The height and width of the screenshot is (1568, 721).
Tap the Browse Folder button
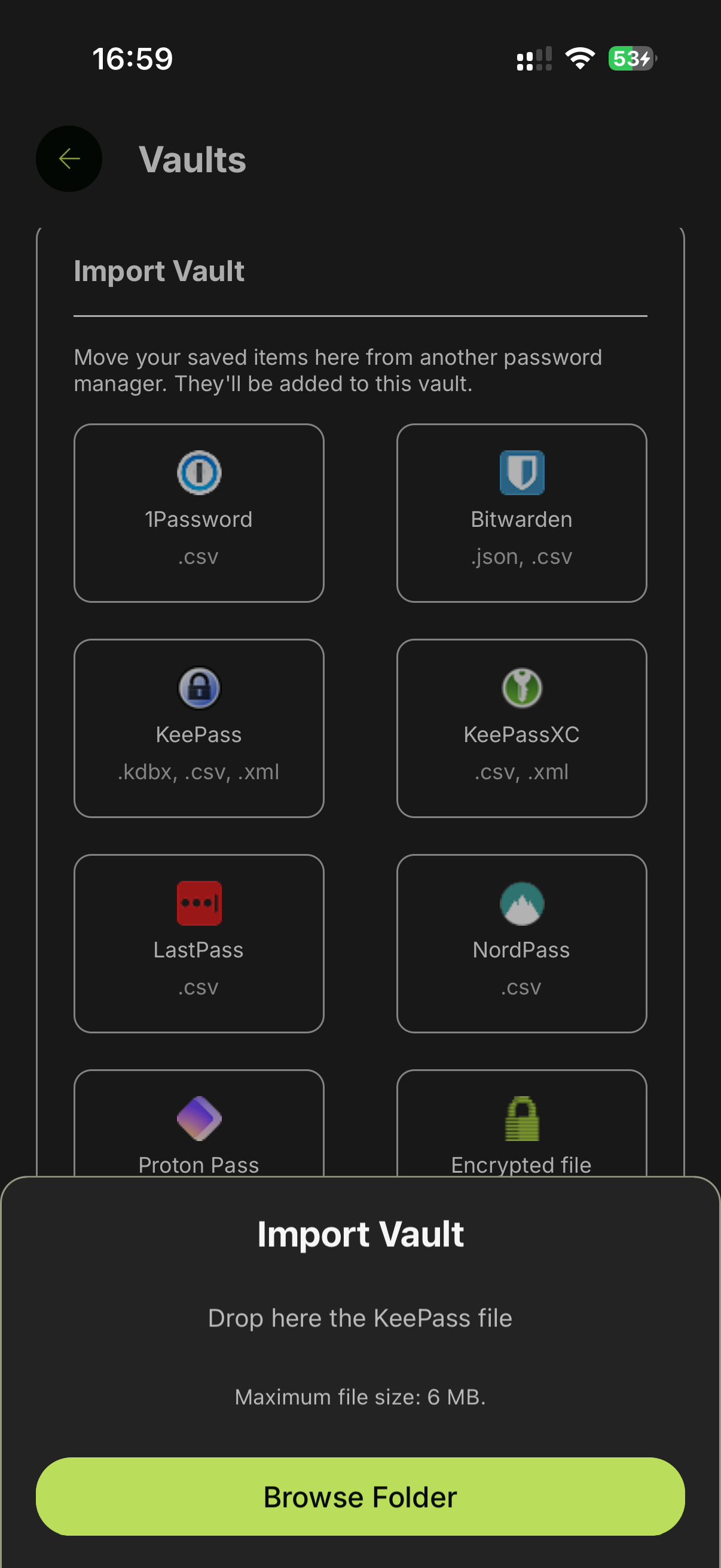pos(360,1496)
